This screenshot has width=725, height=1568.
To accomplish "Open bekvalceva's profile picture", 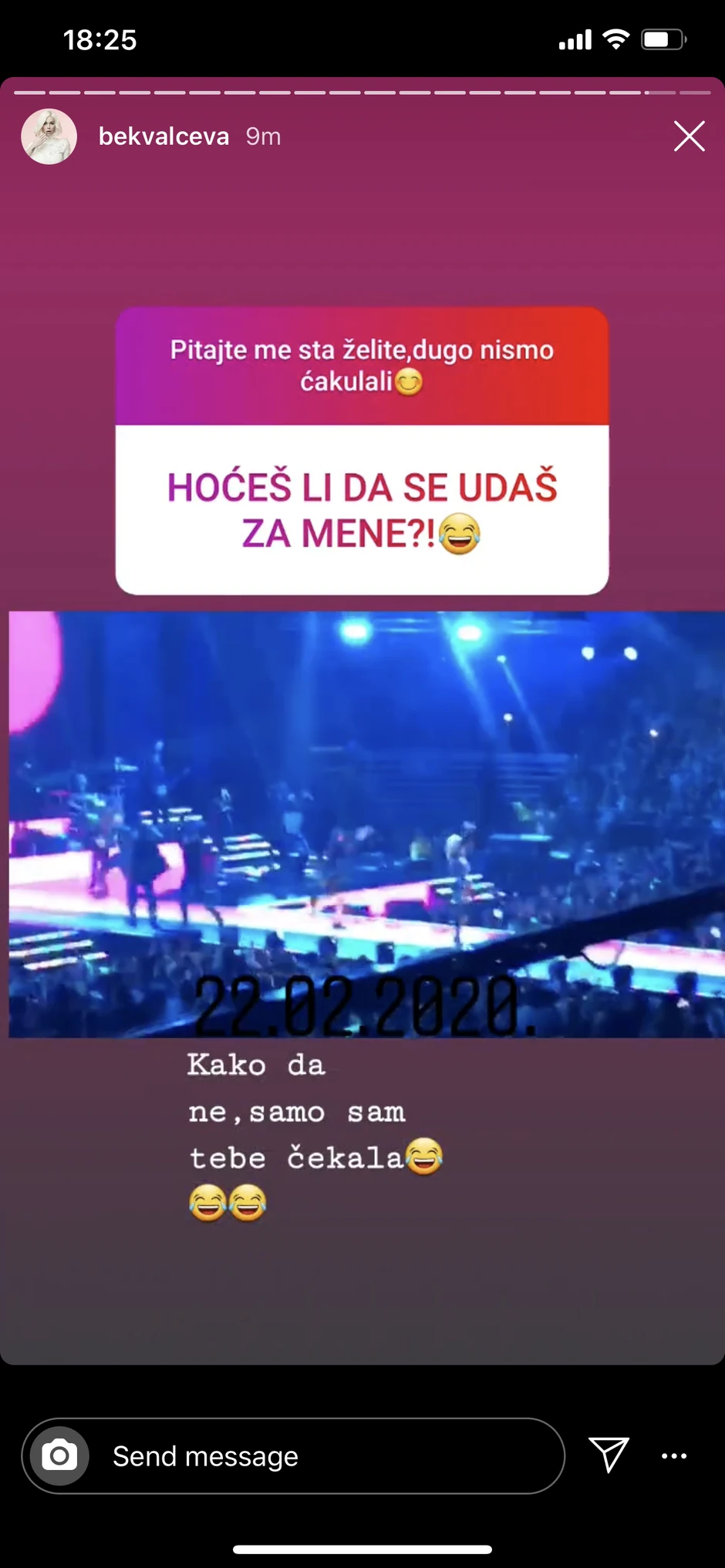I will [48, 135].
